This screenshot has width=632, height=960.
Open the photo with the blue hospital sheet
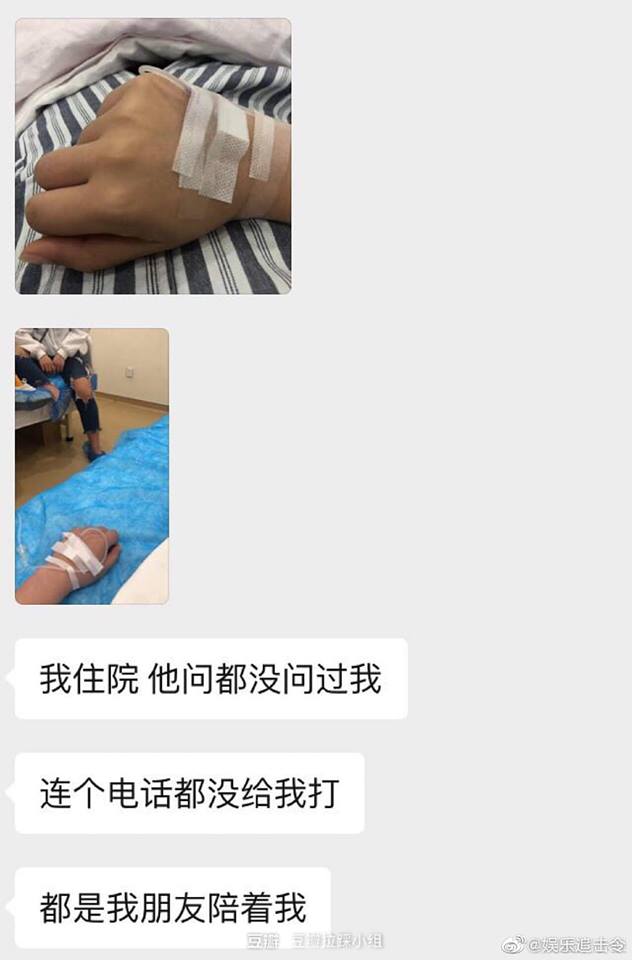92,466
